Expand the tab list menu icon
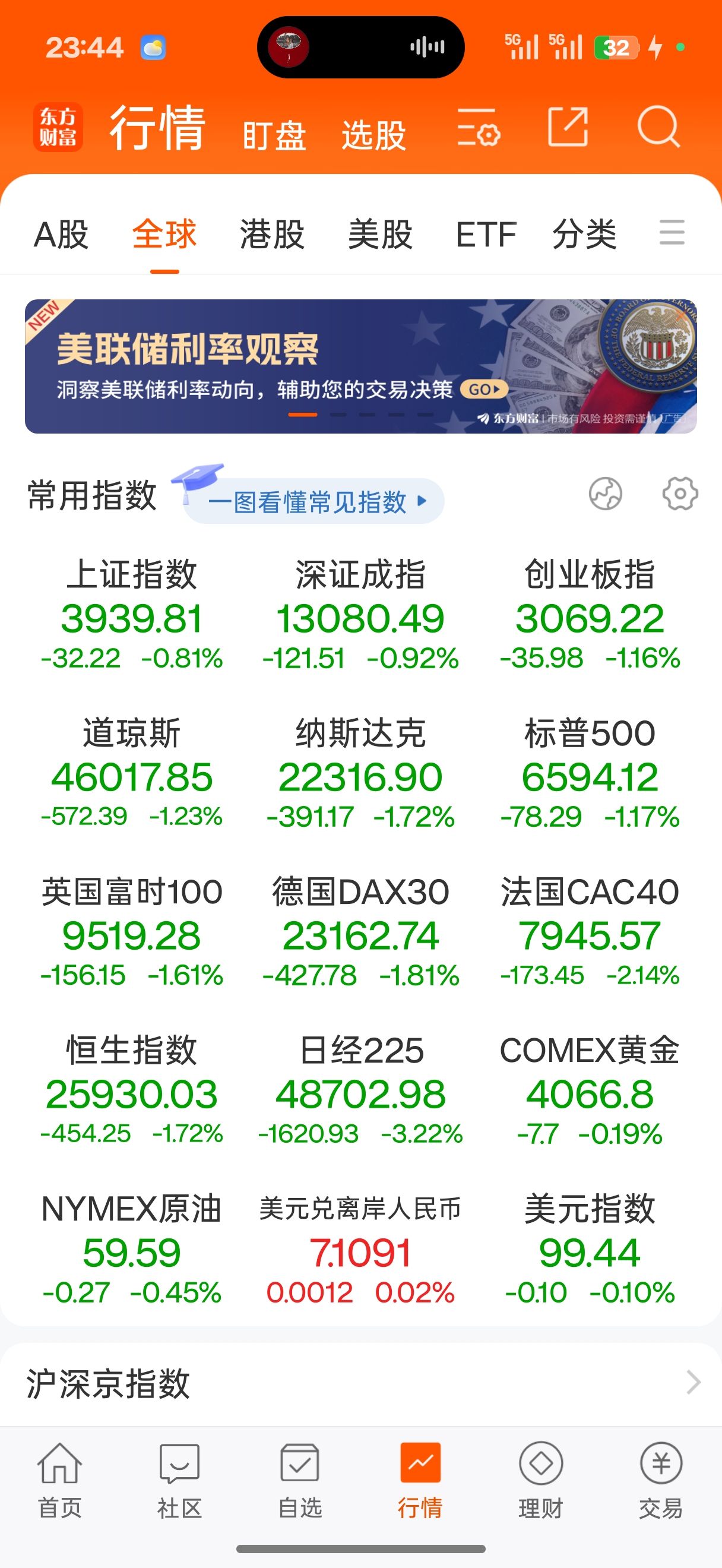The width and height of the screenshot is (722, 1568). (672, 233)
